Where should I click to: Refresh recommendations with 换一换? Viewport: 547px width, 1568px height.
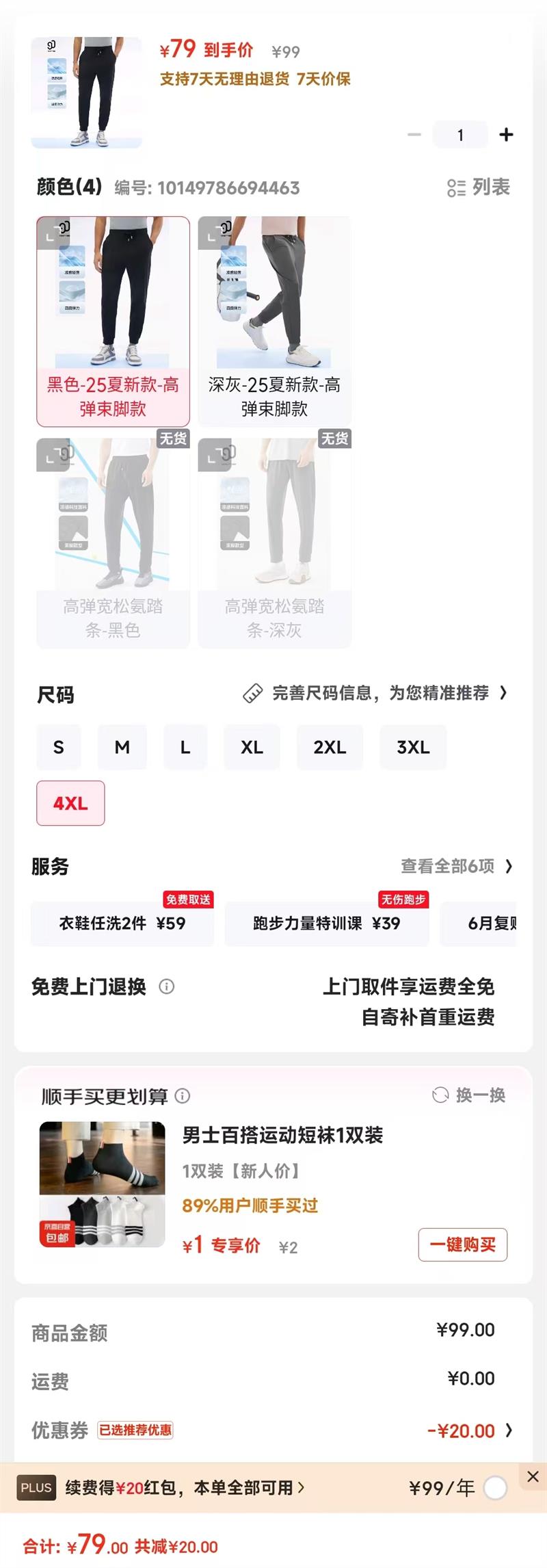point(469,1095)
